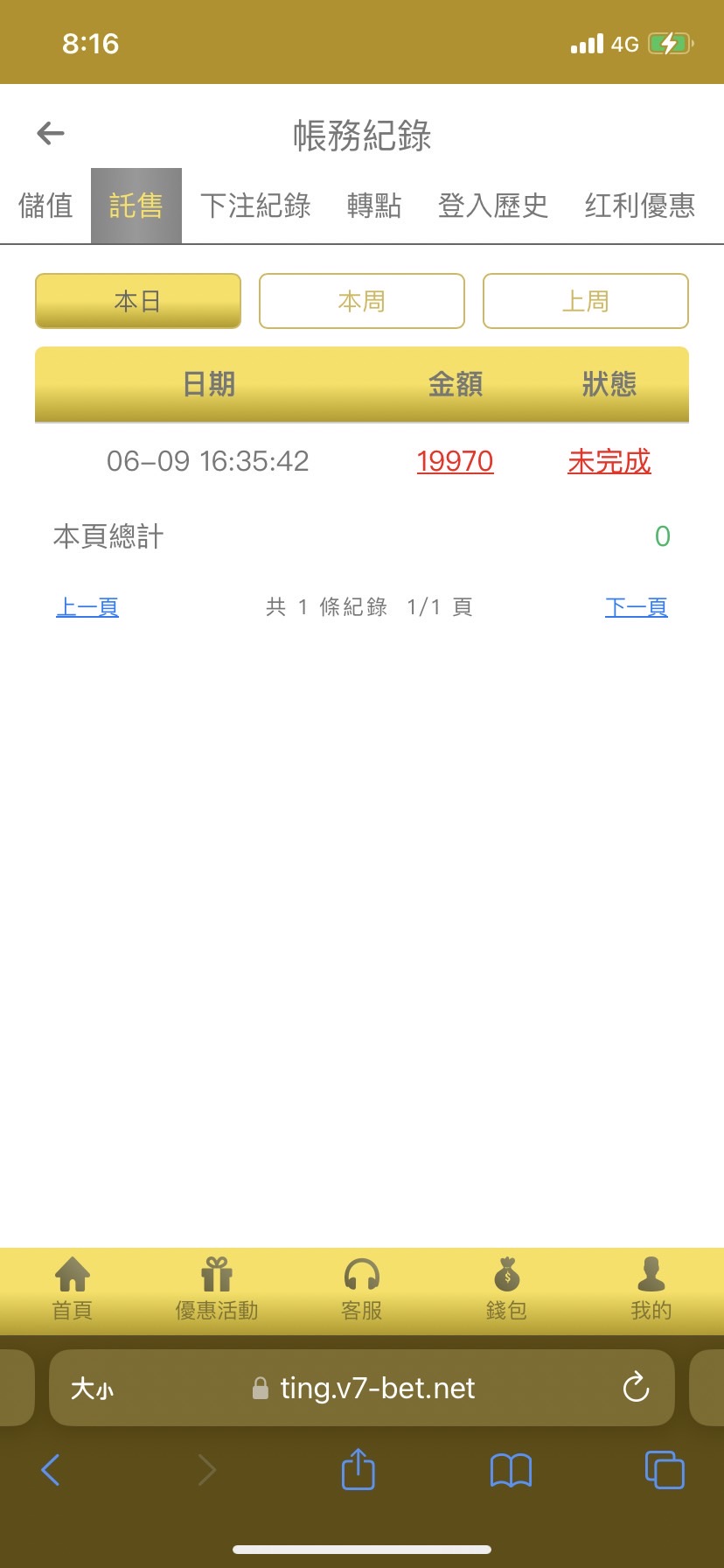Open 首頁 in the bottom bar

click(x=73, y=1288)
